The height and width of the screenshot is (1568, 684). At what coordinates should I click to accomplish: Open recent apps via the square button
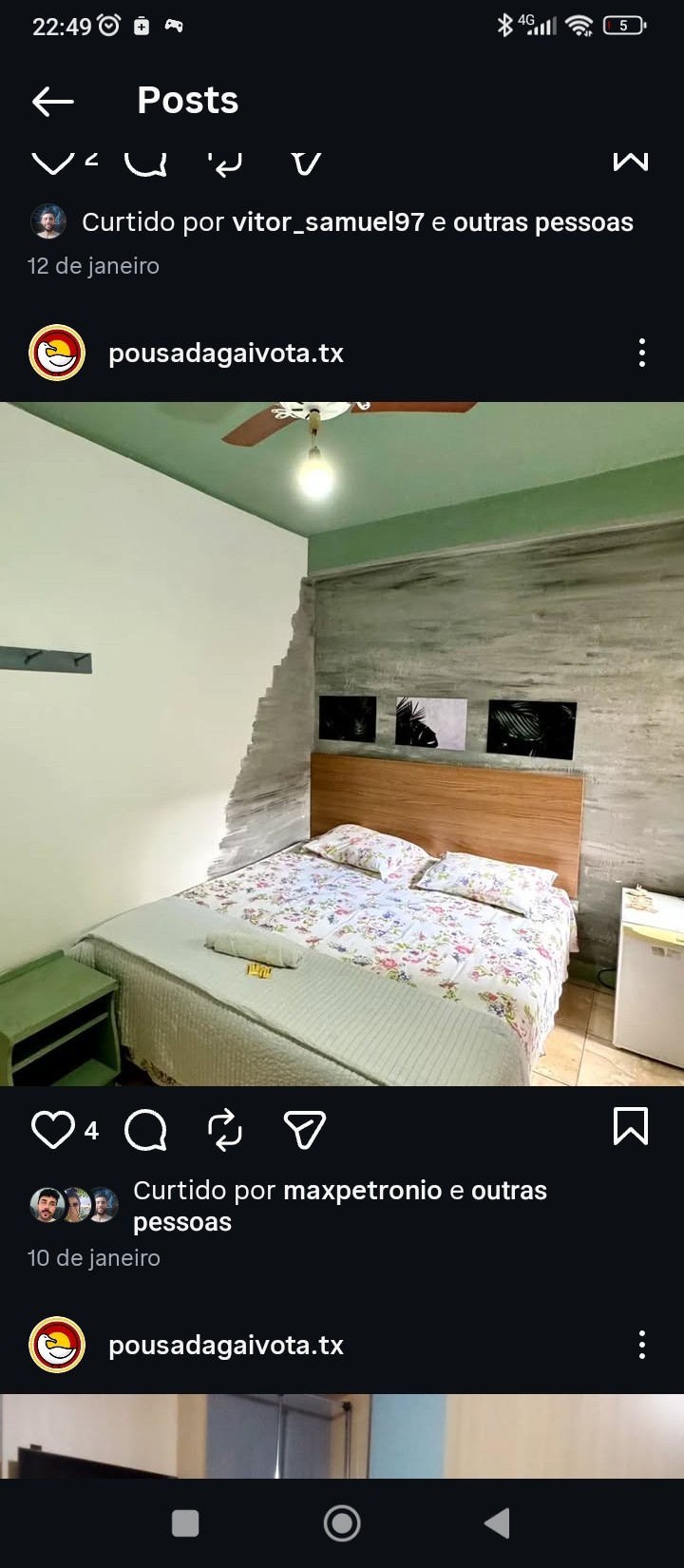pos(185,1523)
